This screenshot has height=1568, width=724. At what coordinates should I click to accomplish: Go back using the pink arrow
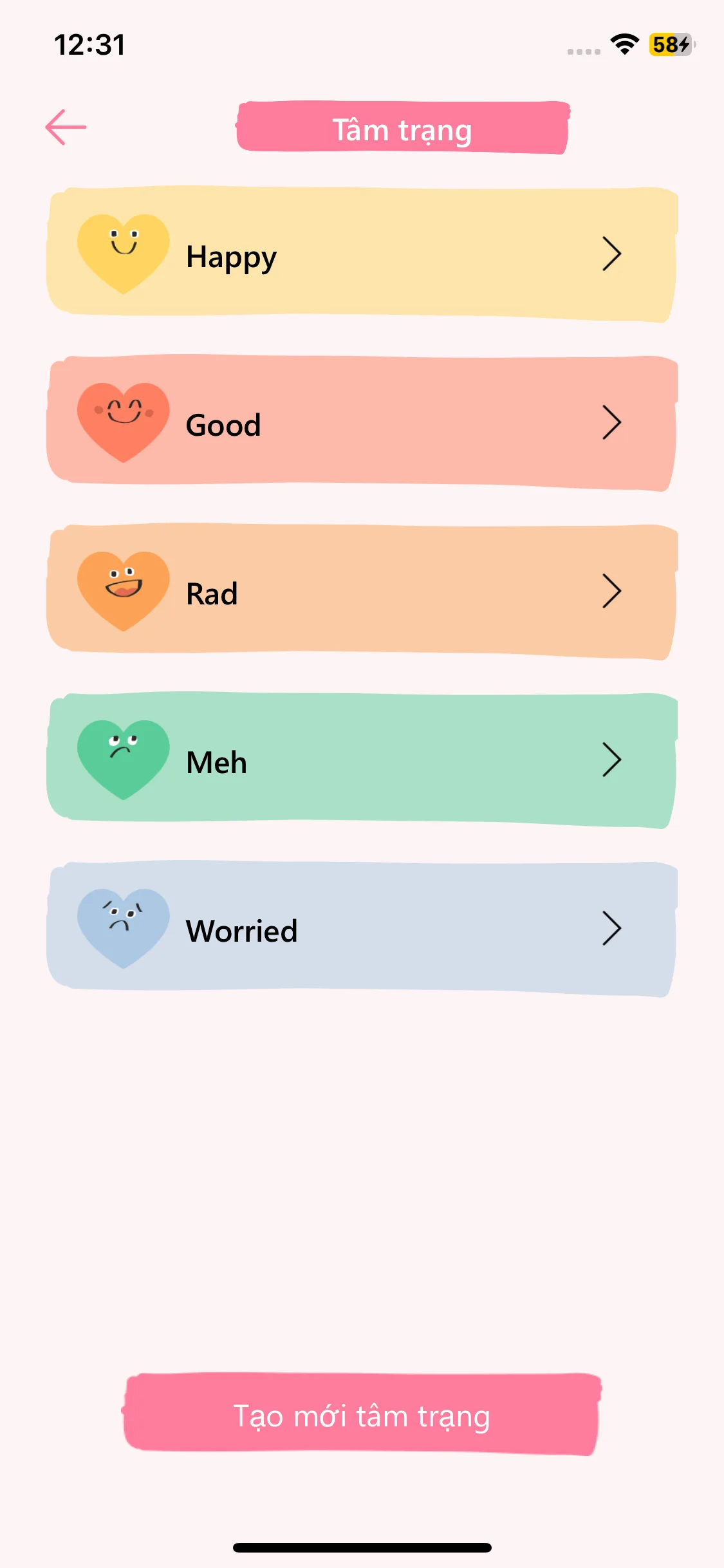click(x=66, y=127)
